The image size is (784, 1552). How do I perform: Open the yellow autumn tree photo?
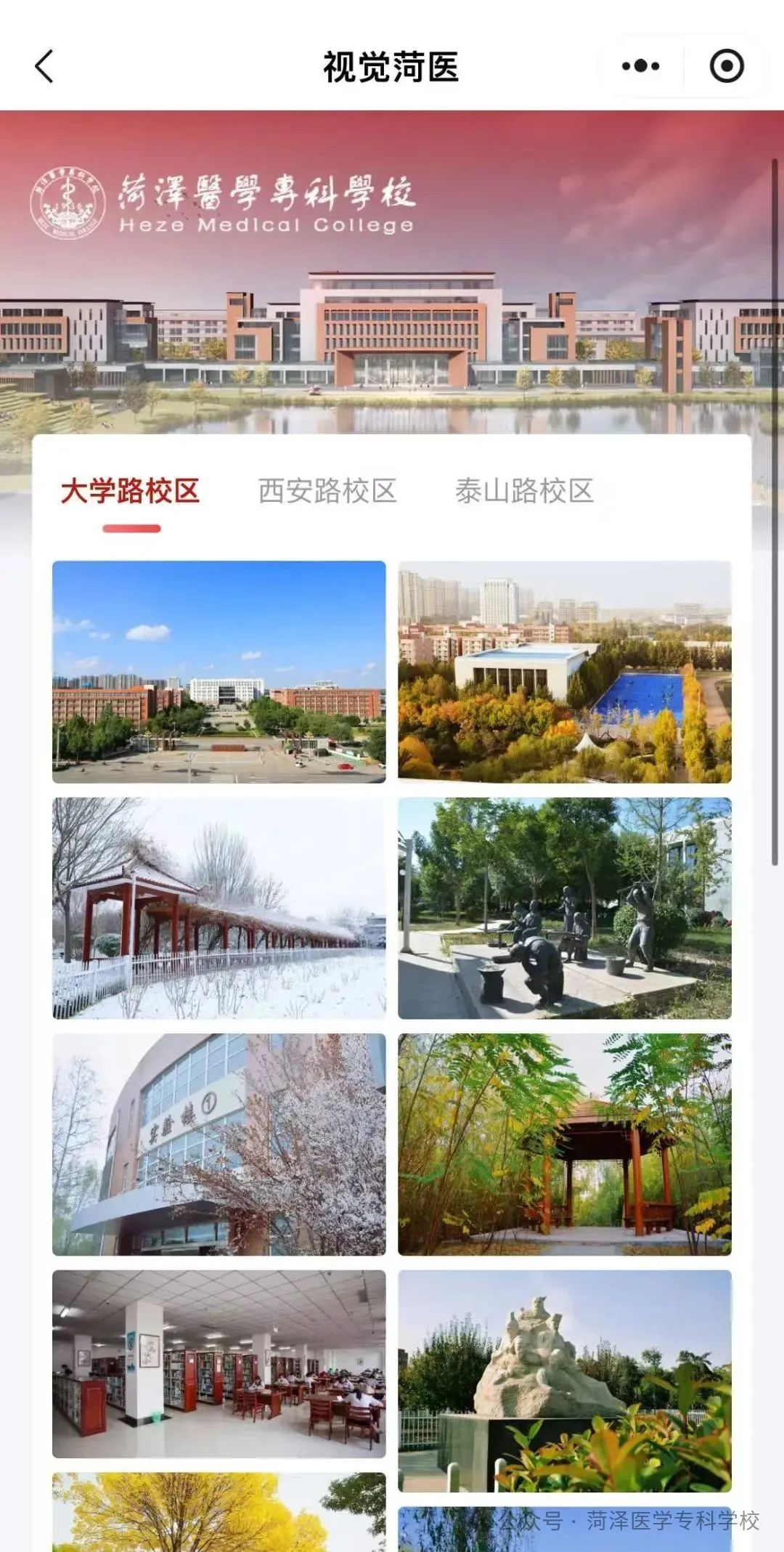[x=219, y=1514]
